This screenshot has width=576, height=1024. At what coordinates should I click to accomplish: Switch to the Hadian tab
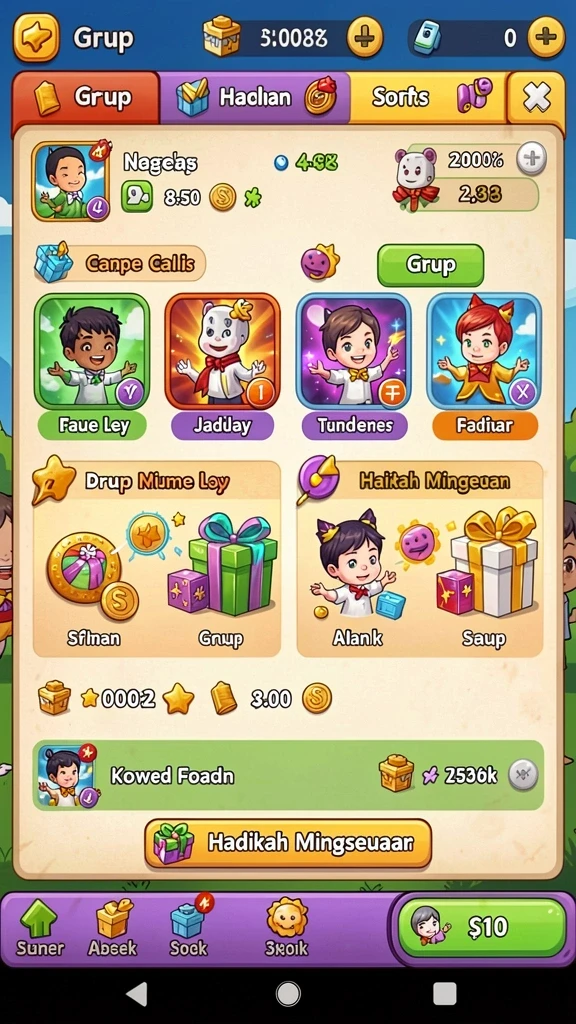[x=255, y=98]
